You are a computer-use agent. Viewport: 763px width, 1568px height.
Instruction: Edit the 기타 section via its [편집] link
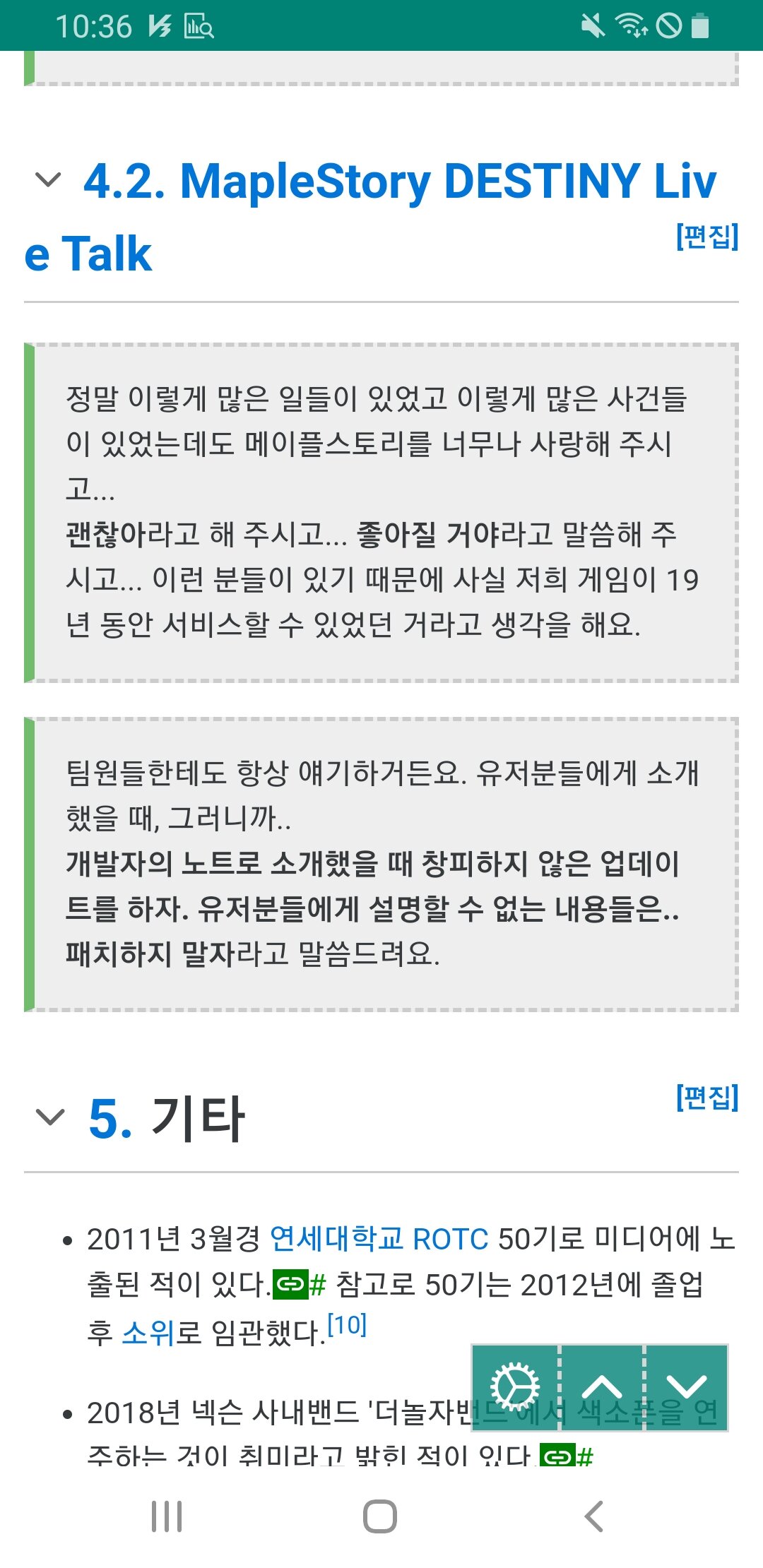coord(706,1097)
